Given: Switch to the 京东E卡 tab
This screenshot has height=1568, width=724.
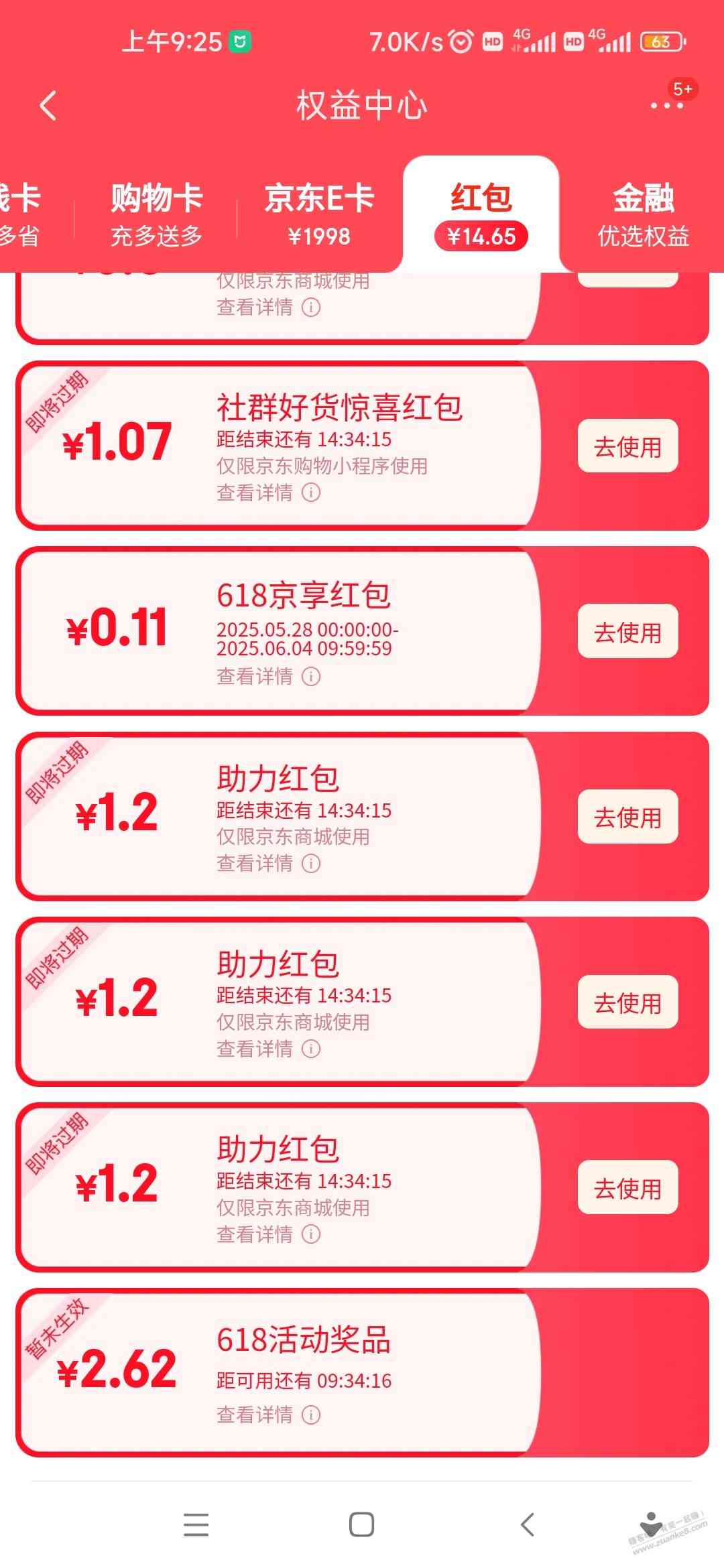Looking at the screenshot, I should click(x=319, y=214).
